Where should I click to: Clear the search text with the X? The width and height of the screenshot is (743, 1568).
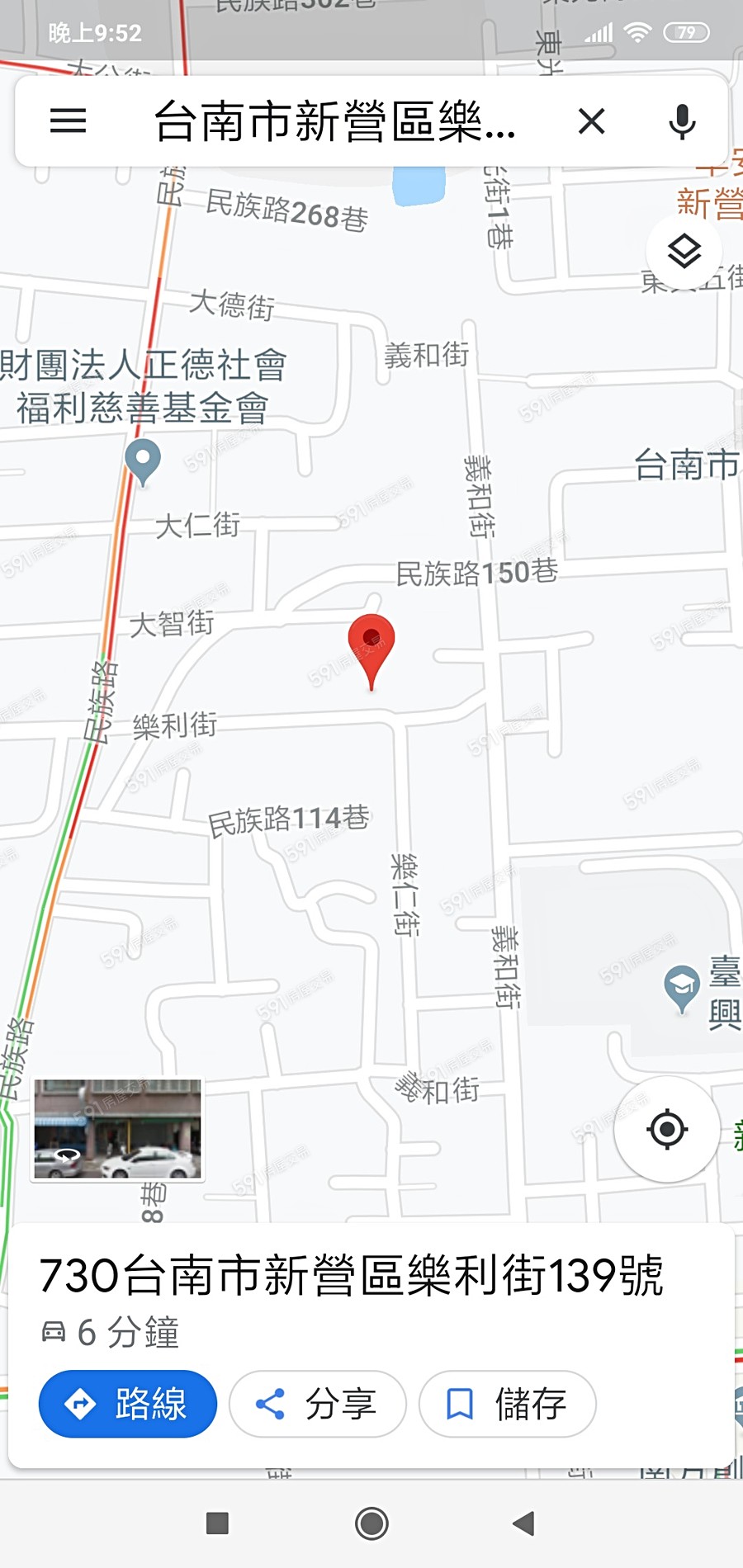point(591,120)
